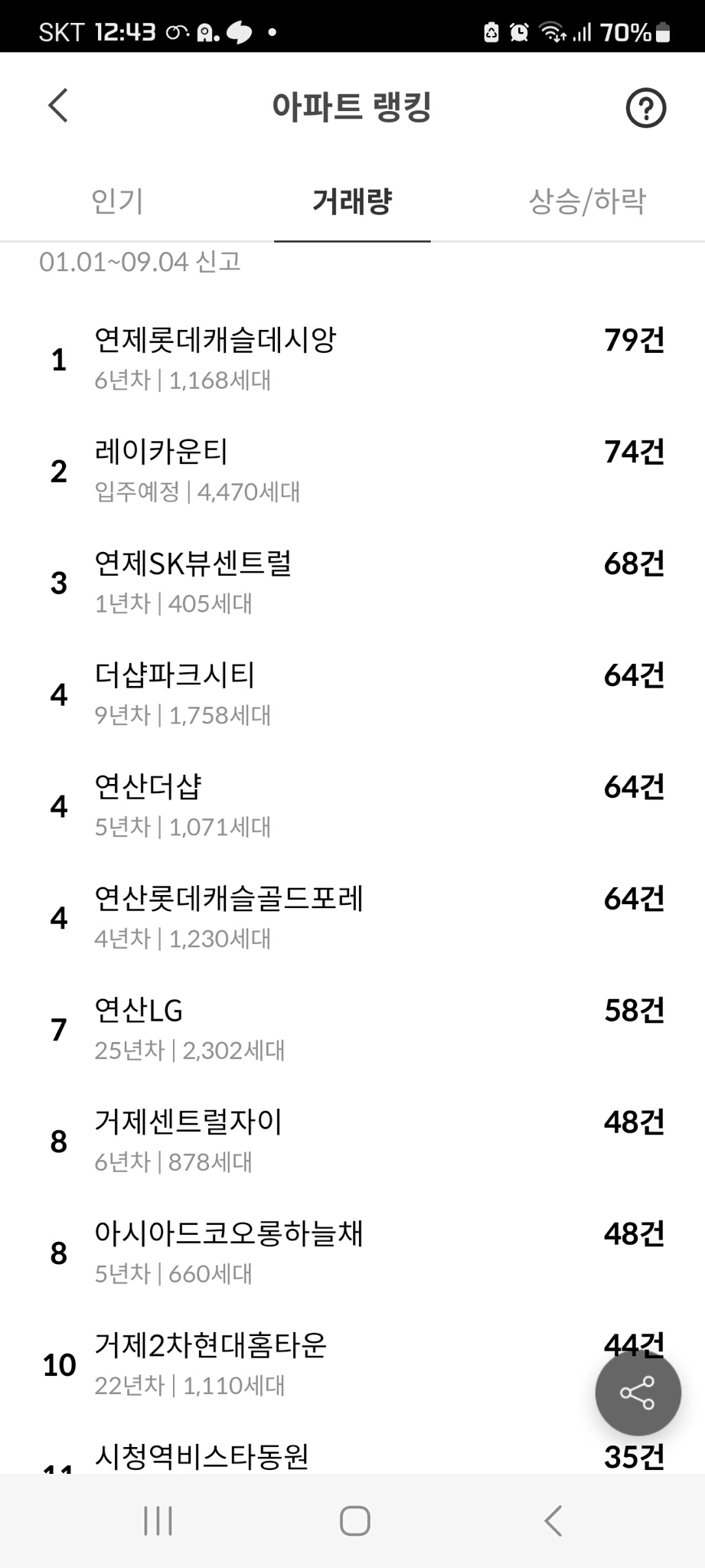Open recent apps from the navigation bar

[158, 1521]
